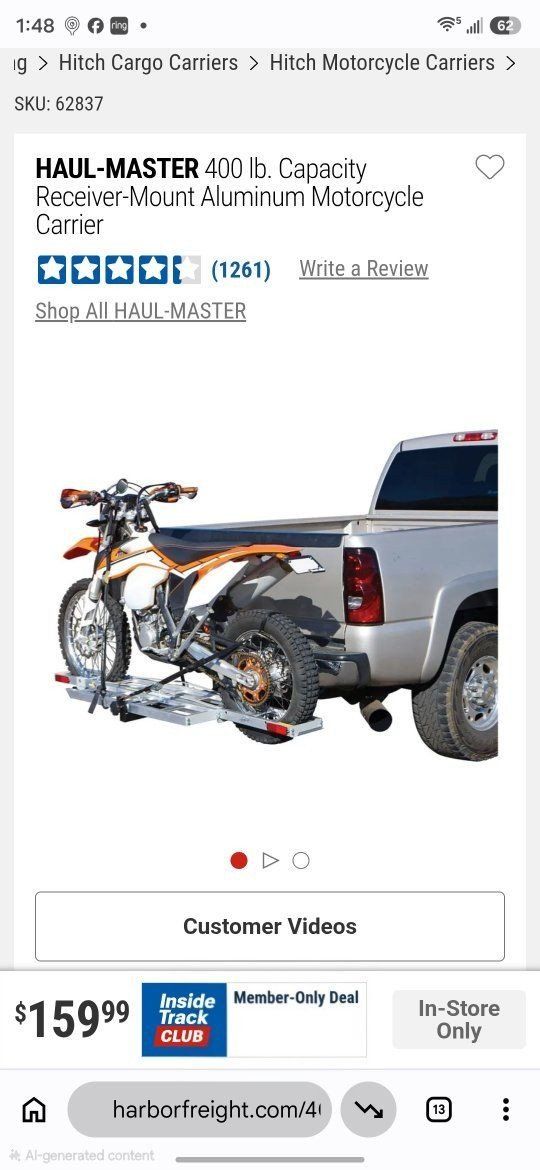
Task: Tap Write a Review link
Action: pyautogui.click(x=364, y=269)
